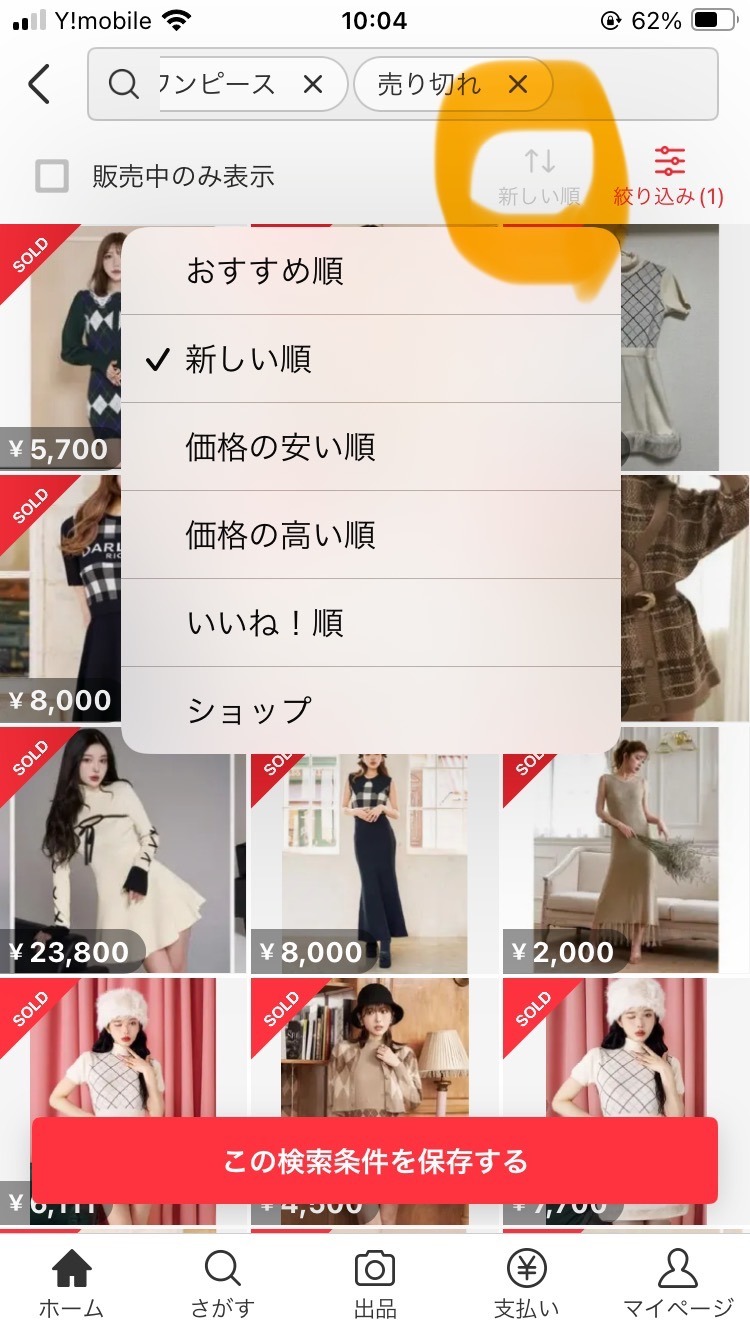Switch to the ホーム tab

[71, 1284]
